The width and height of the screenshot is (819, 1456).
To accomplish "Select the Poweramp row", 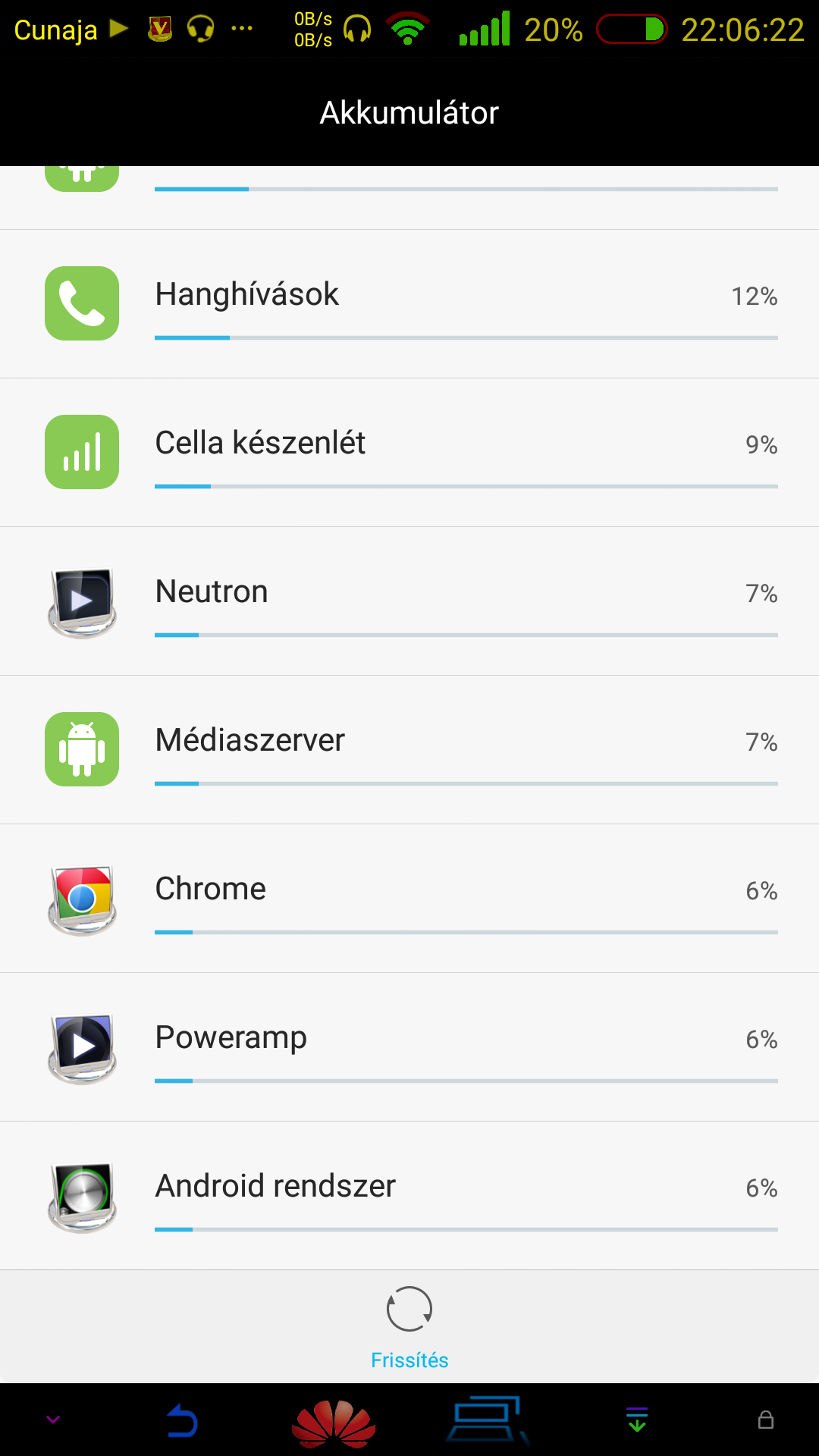I will point(409,1046).
